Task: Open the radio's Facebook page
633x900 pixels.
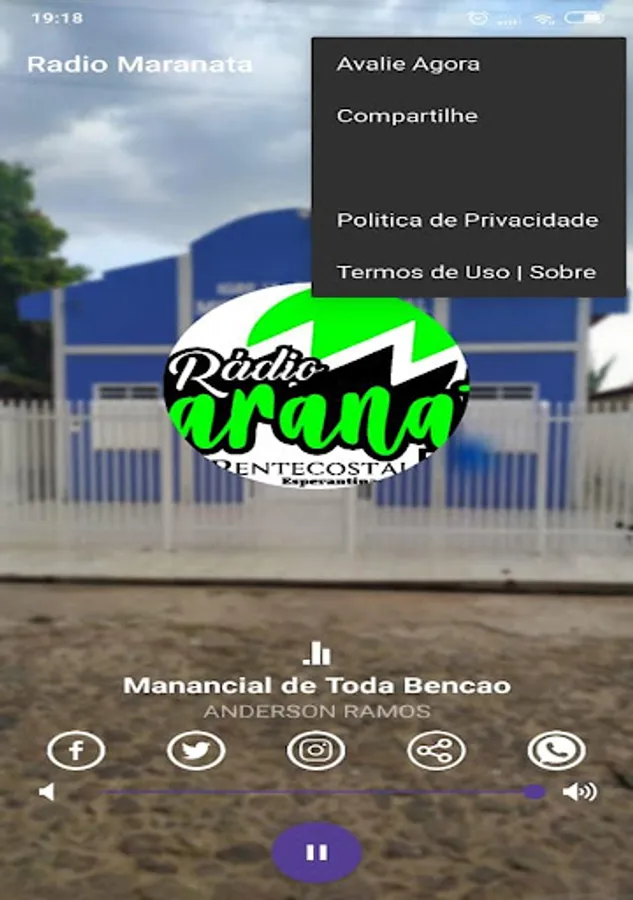Action: click(x=76, y=750)
